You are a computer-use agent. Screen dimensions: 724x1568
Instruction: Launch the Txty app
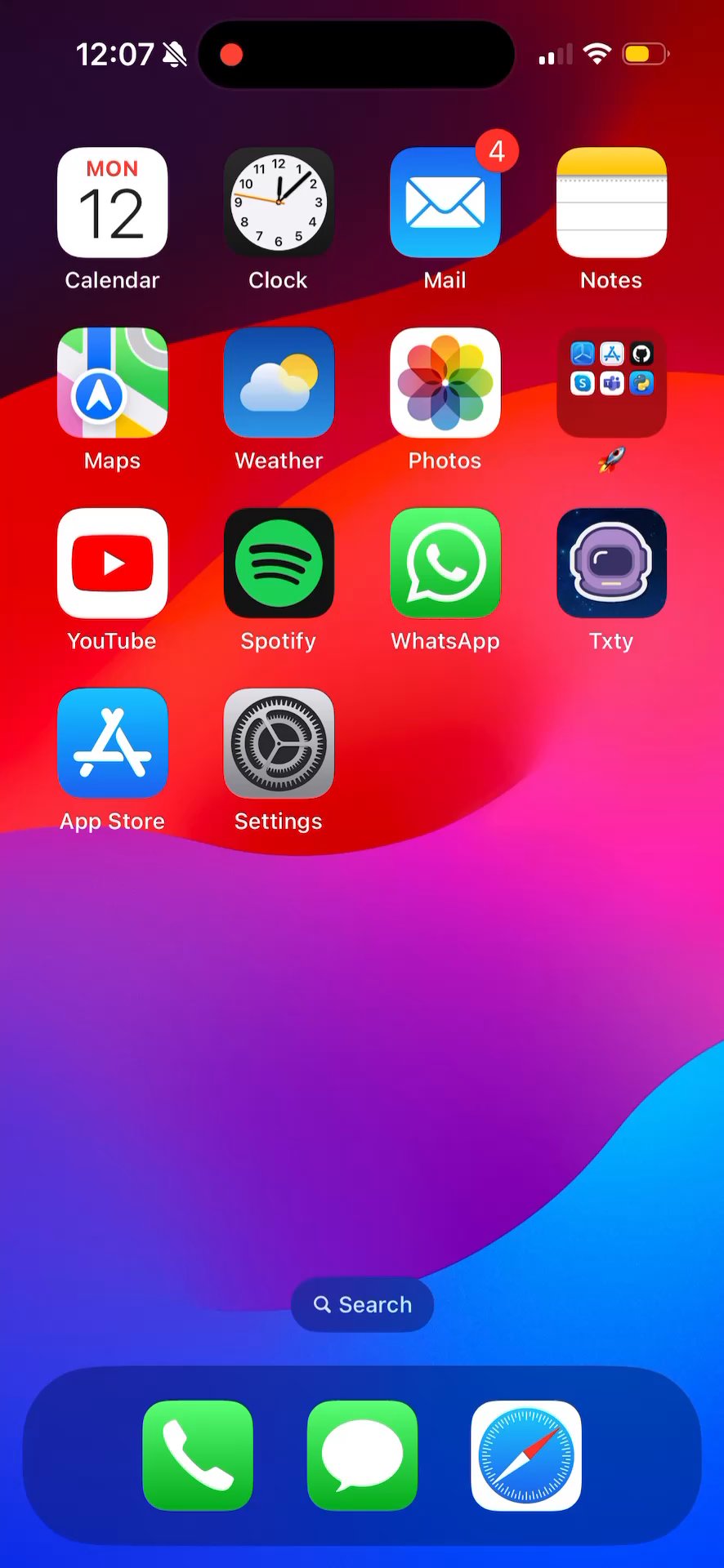pos(611,563)
